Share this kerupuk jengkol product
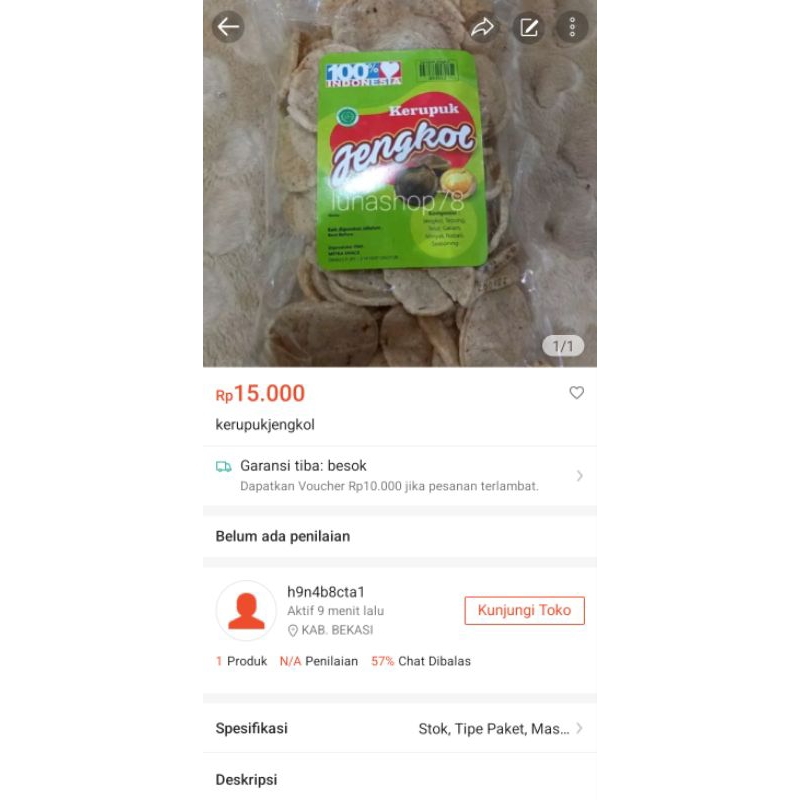This screenshot has height=800, width=800. click(x=483, y=27)
